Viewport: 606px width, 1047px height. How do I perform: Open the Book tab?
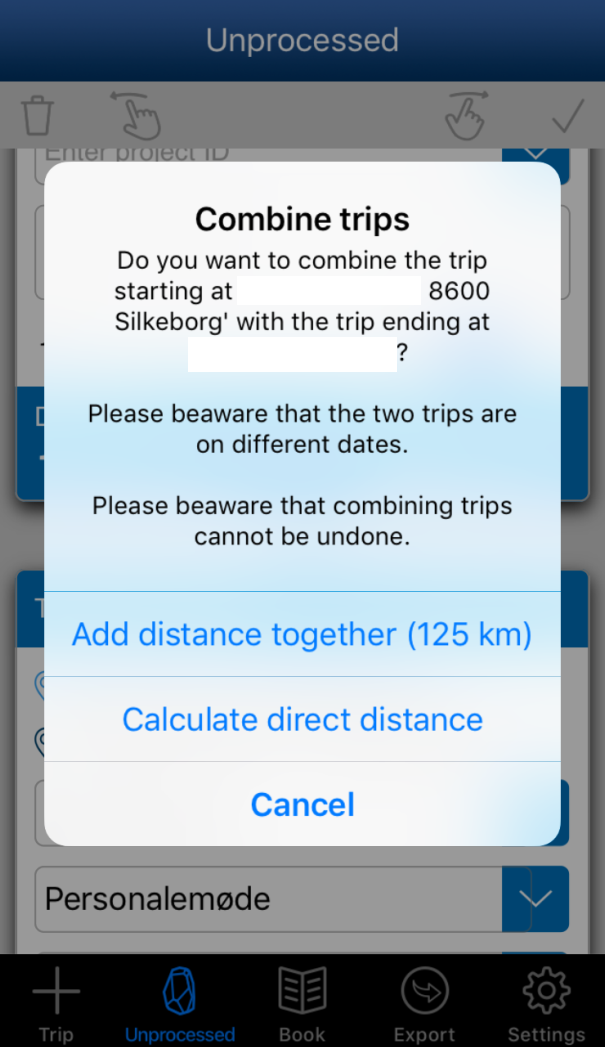pos(302,1002)
